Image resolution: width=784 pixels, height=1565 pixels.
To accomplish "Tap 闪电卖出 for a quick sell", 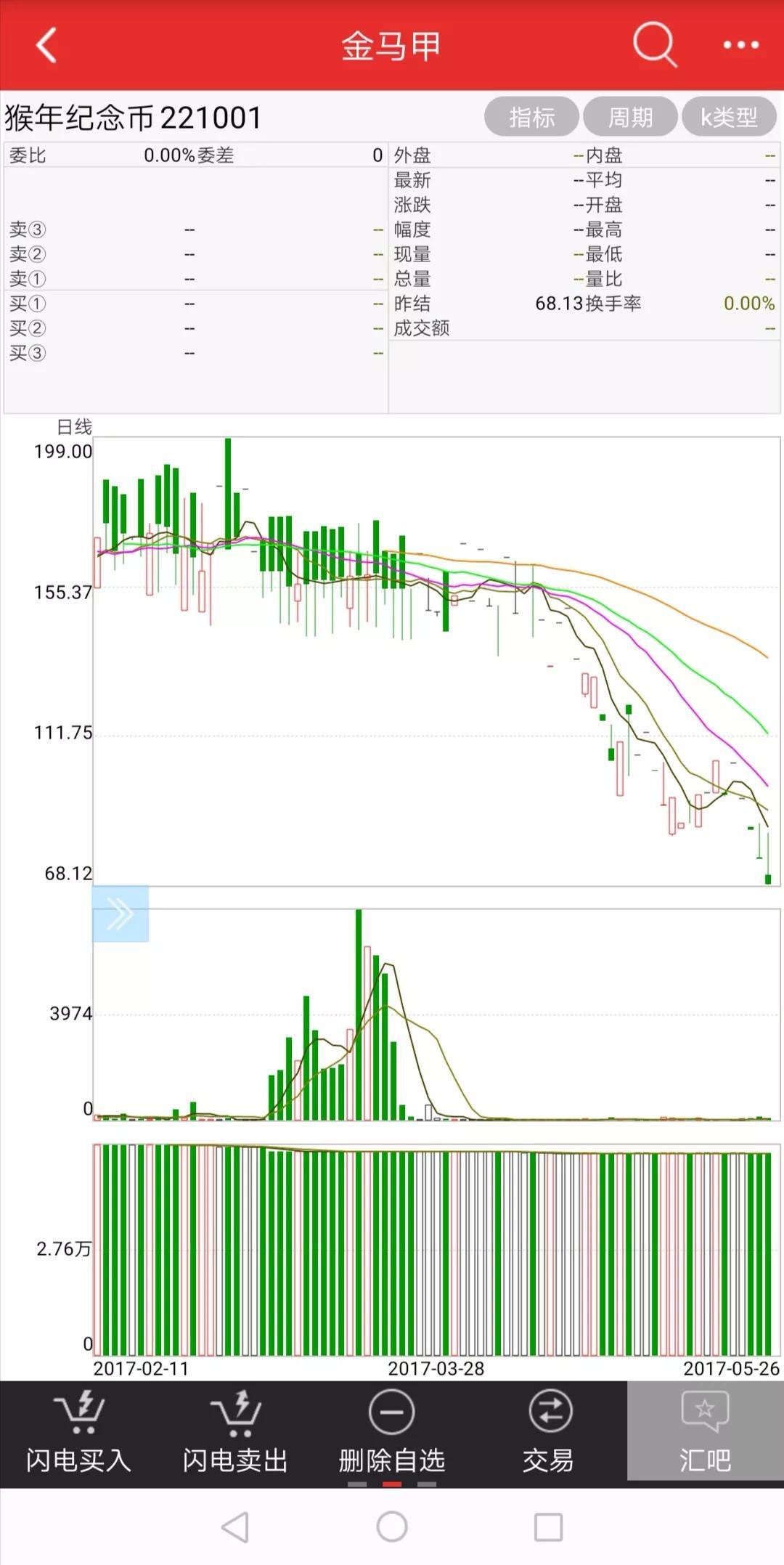I will [235, 1431].
